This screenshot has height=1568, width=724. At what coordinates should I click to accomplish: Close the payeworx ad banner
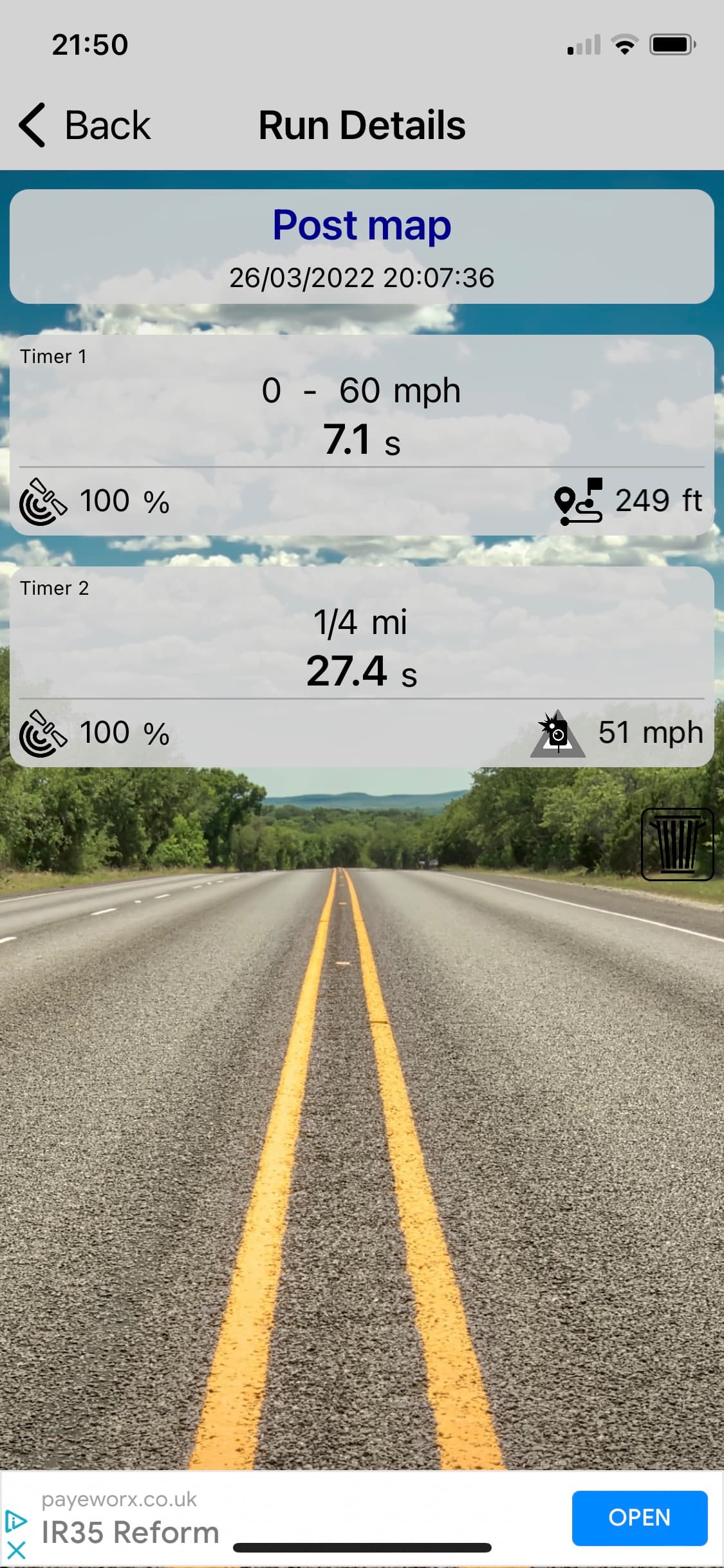16,1549
